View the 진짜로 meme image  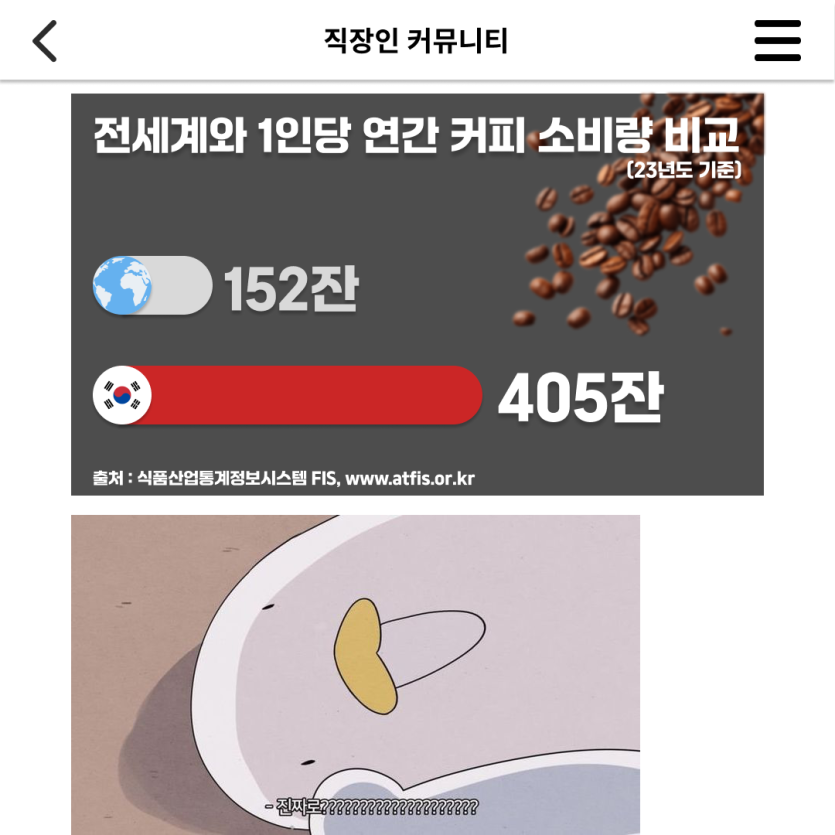355,675
